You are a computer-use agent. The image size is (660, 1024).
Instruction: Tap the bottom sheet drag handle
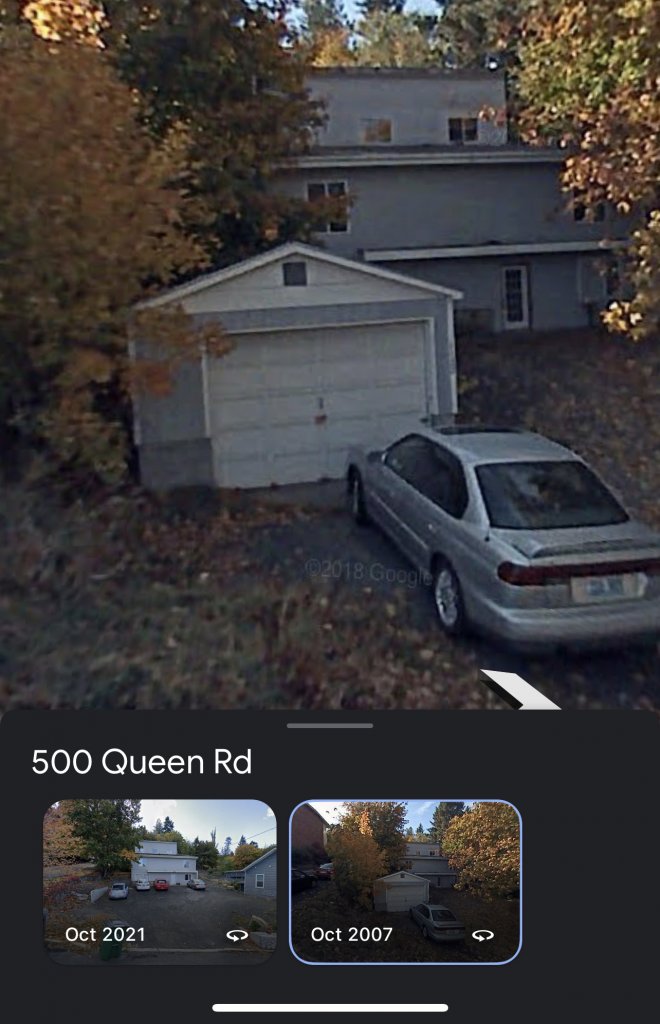[x=330, y=725]
